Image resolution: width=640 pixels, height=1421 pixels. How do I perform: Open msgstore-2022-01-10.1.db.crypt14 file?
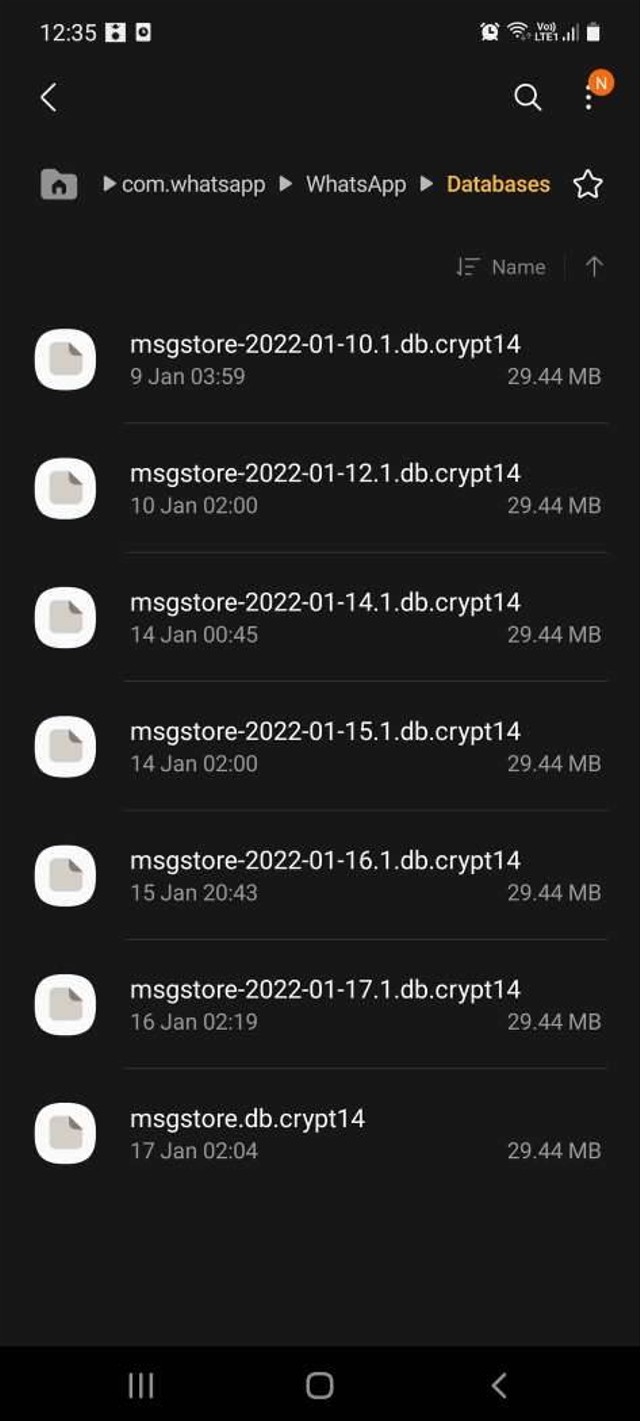point(325,359)
